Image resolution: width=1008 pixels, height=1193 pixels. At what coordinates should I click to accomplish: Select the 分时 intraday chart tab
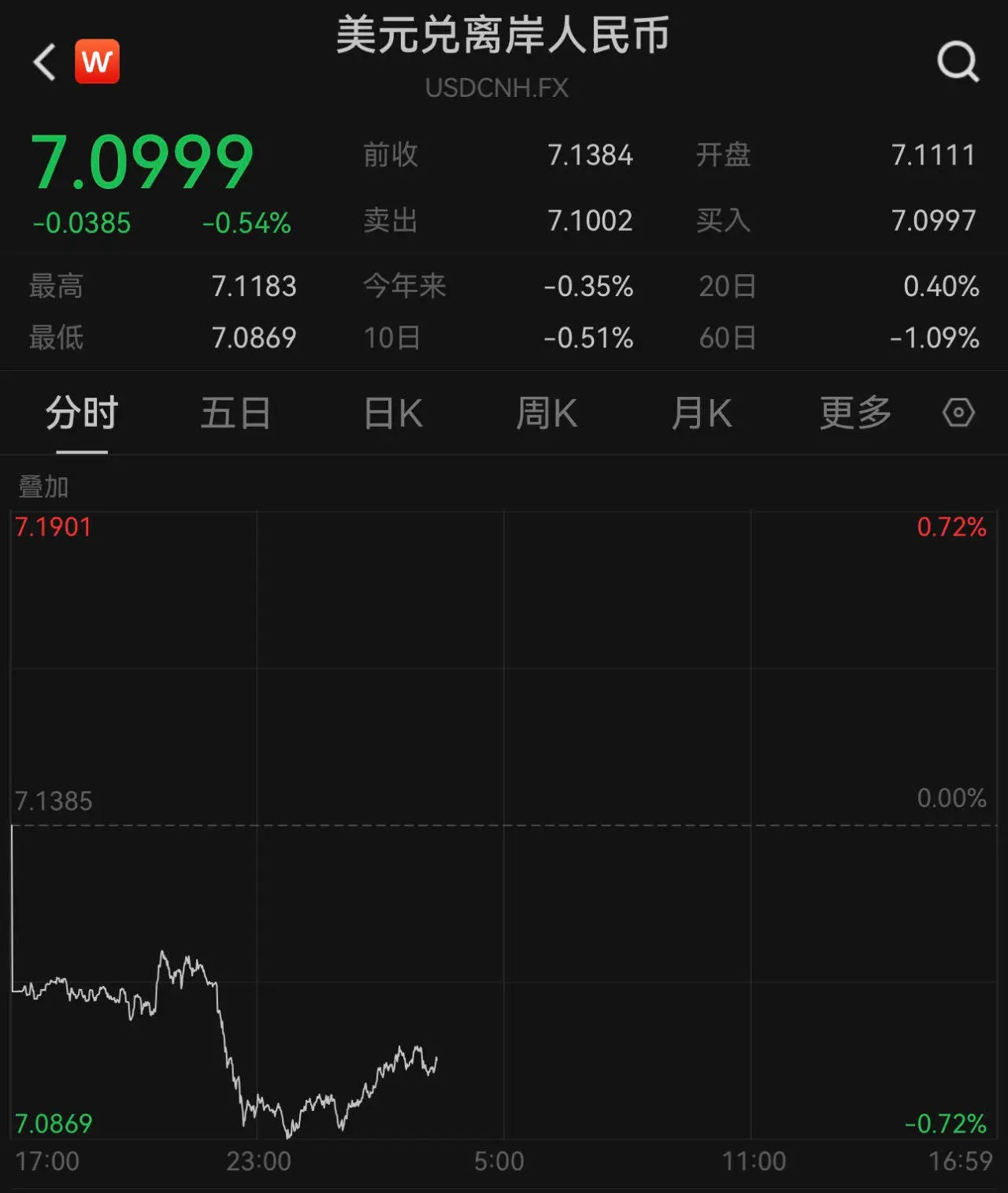[82, 413]
